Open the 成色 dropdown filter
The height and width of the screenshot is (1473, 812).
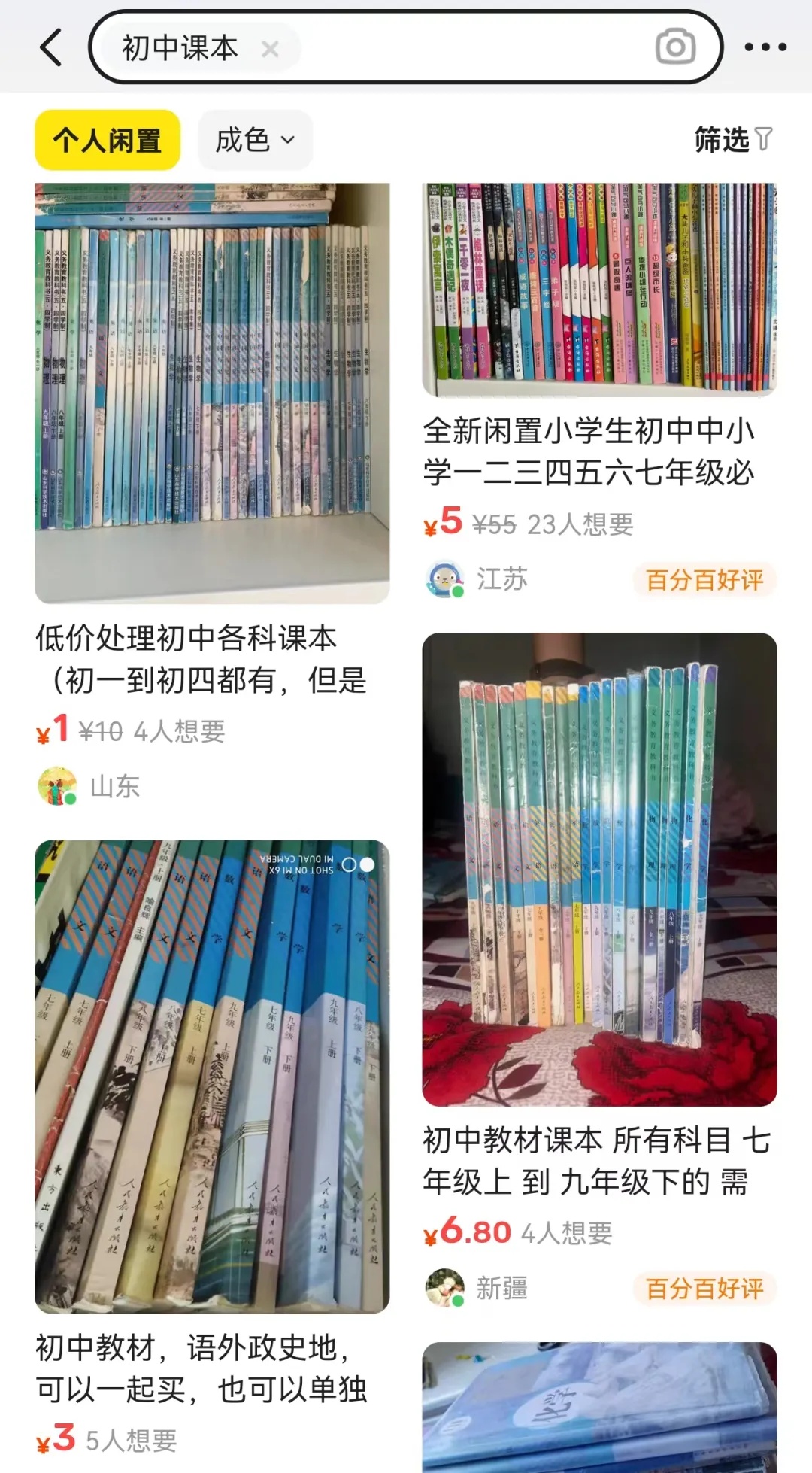[x=254, y=139]
